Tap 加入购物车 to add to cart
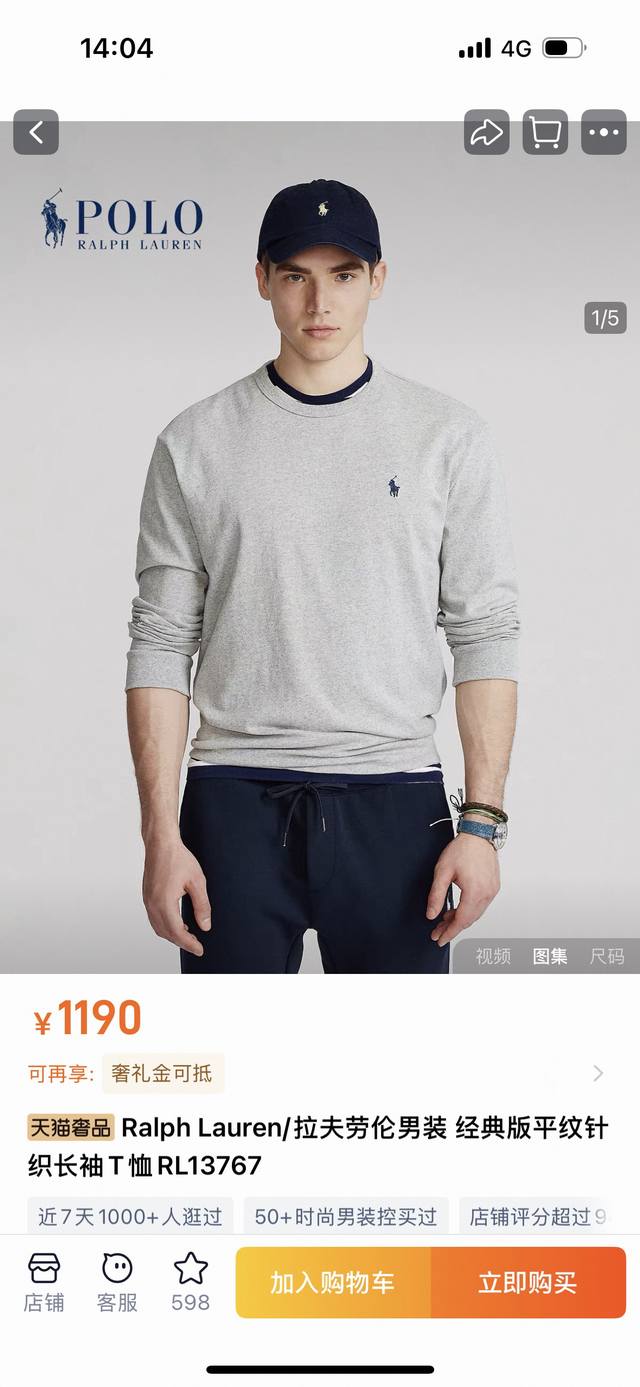Image resolution: width=640 pixels, height=1387 pixels. [x=333, y=1283]
